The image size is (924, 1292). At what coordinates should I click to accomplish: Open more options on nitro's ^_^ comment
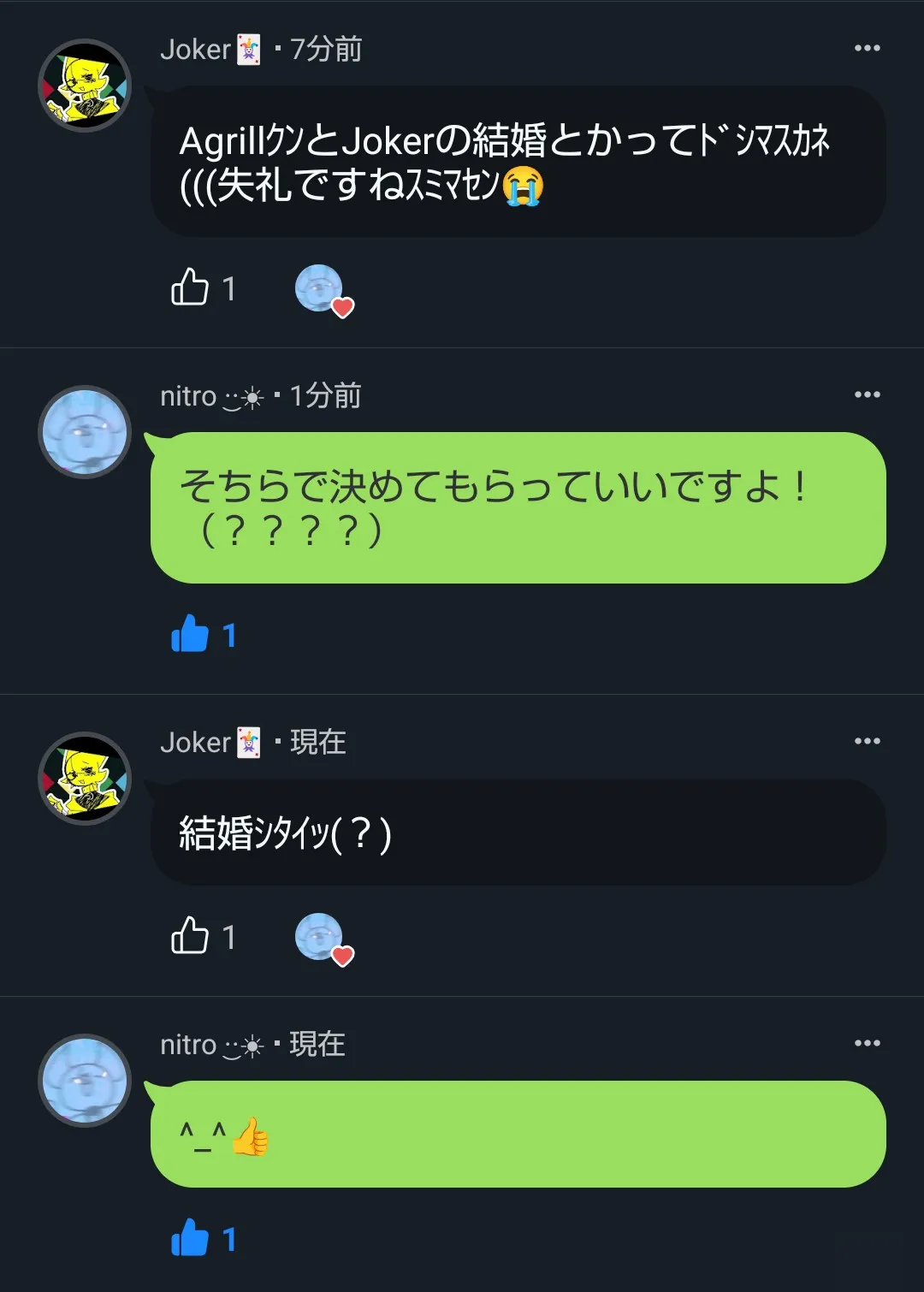(x=867, y=1043)
